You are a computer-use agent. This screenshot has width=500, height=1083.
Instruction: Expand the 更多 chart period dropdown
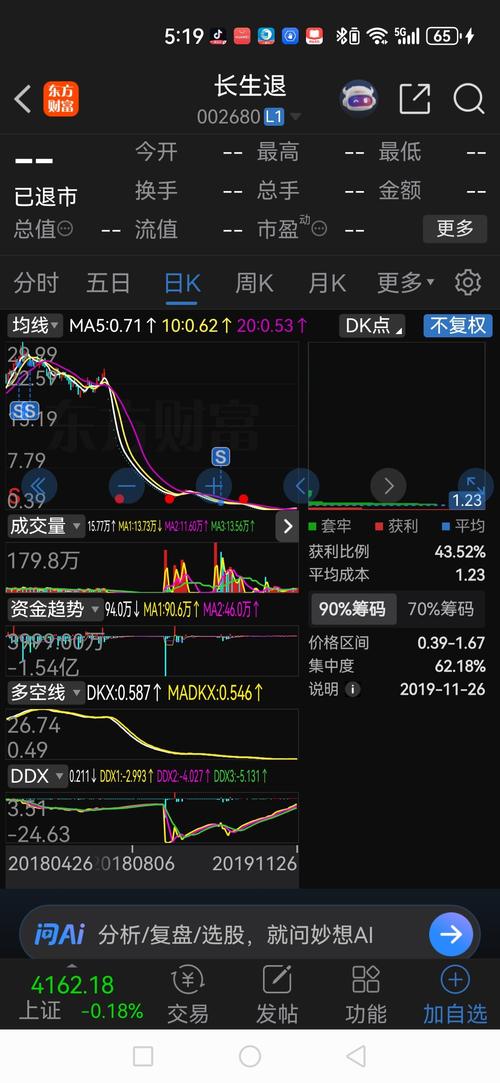pyautogui.click(x=405, y=282)
